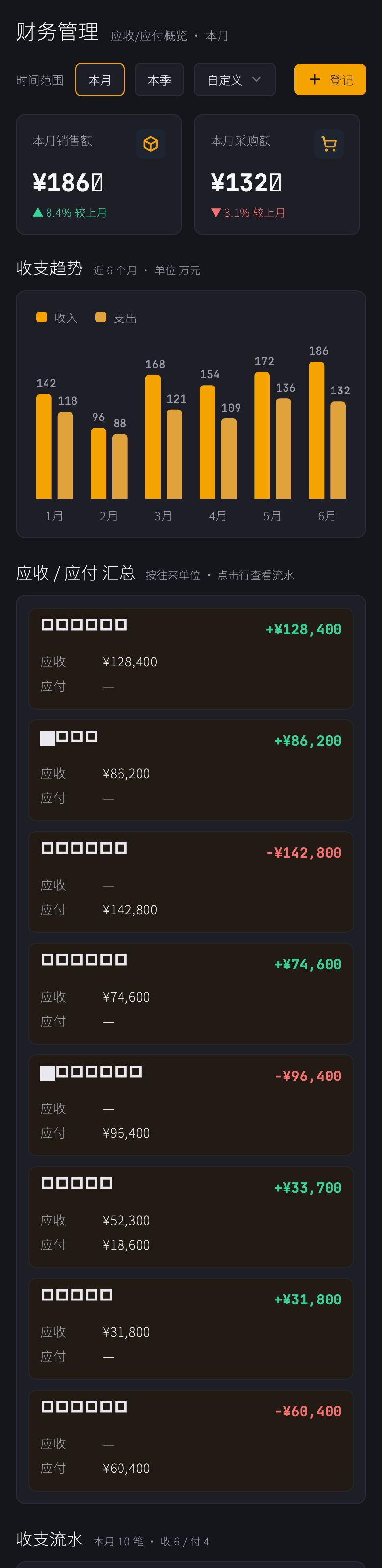View ledger for the +¥86,200 row
This screenshot has width=382, height=1568.
[x=191, y=771]
